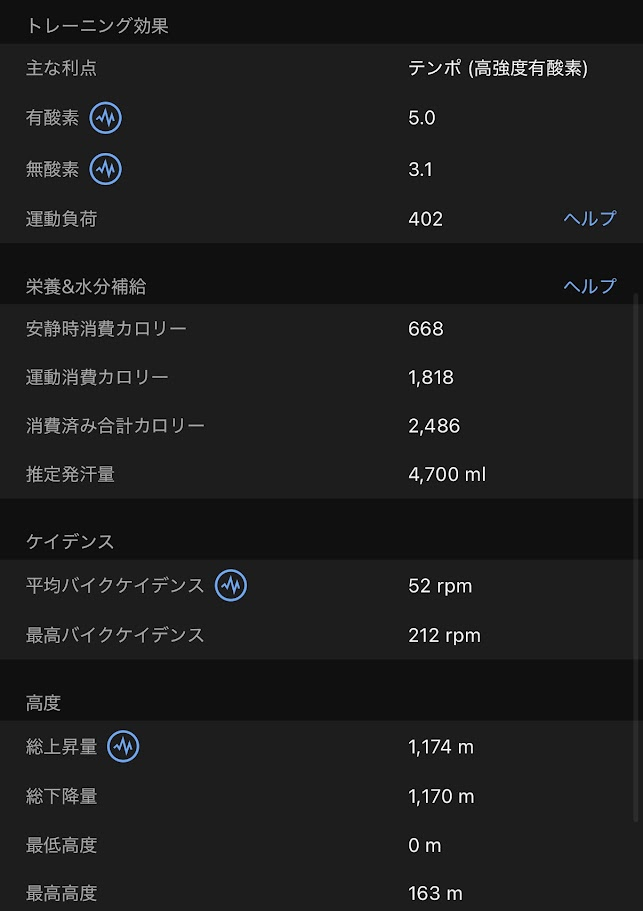Open ヘルプ link beside 運動負荷
643x911 pixels.
click(x=590, y=219)
